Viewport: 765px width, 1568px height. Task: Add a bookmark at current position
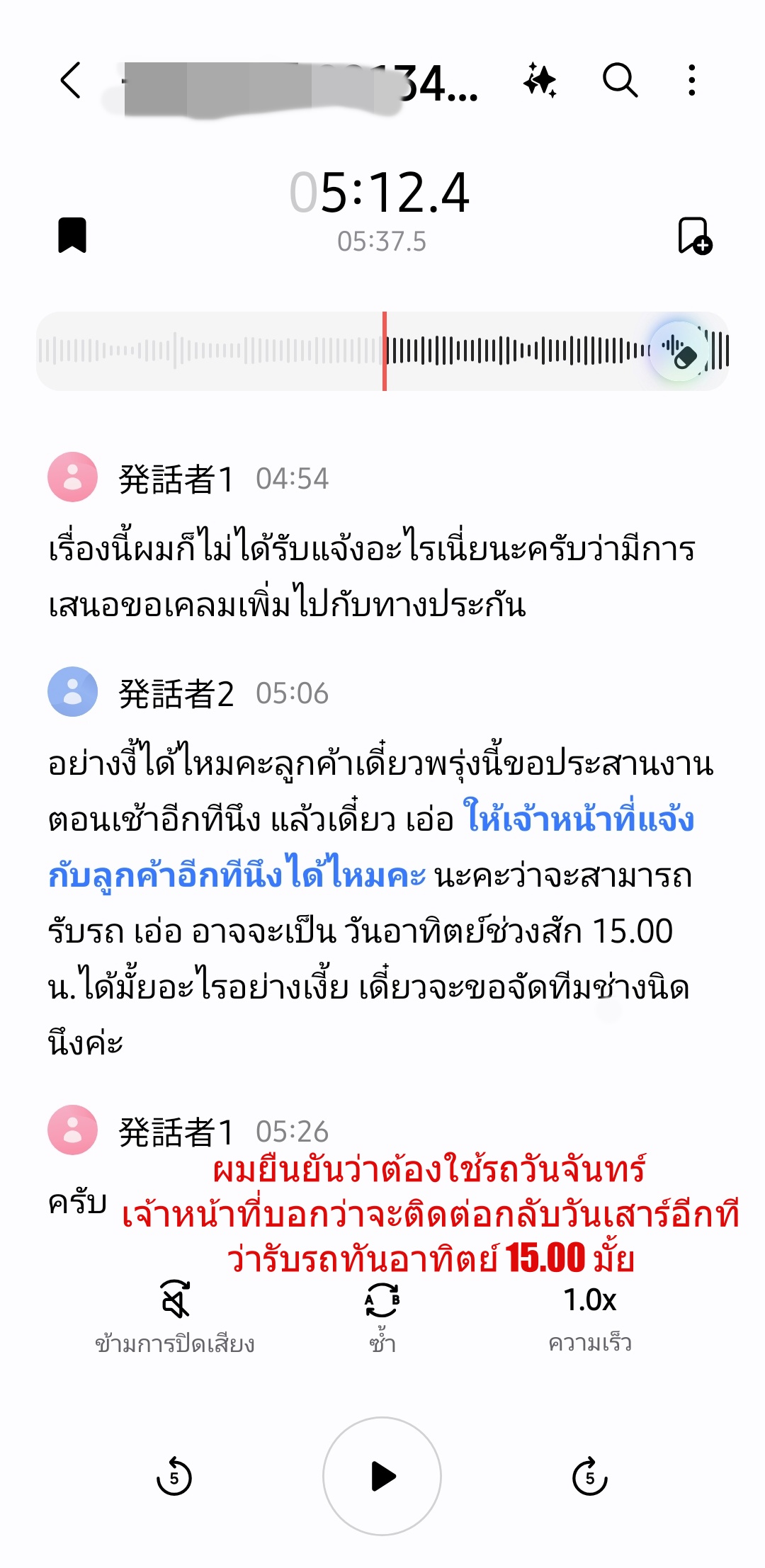(x=695, y=236)
